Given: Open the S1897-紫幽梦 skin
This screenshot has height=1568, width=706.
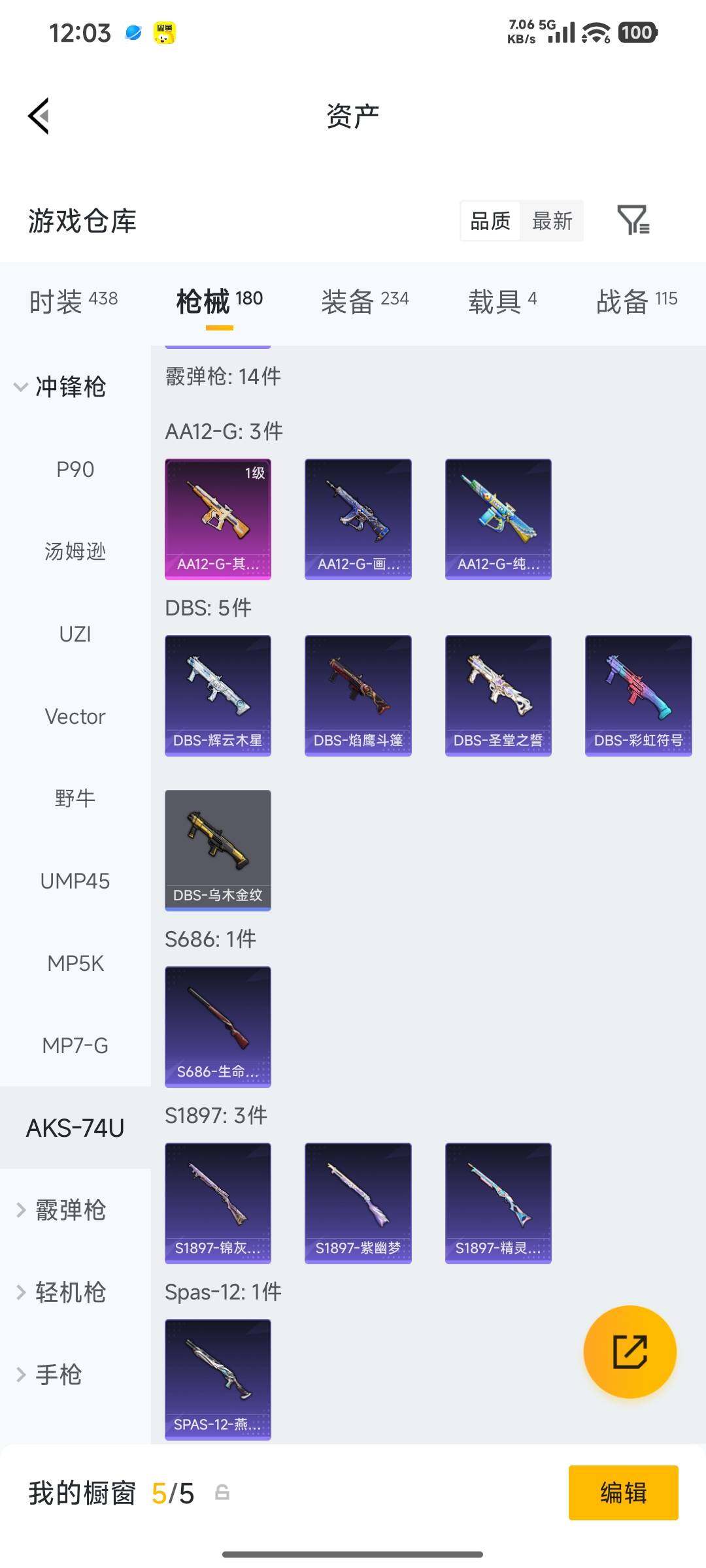Looking at the screenshot, I should (358, 1203).
